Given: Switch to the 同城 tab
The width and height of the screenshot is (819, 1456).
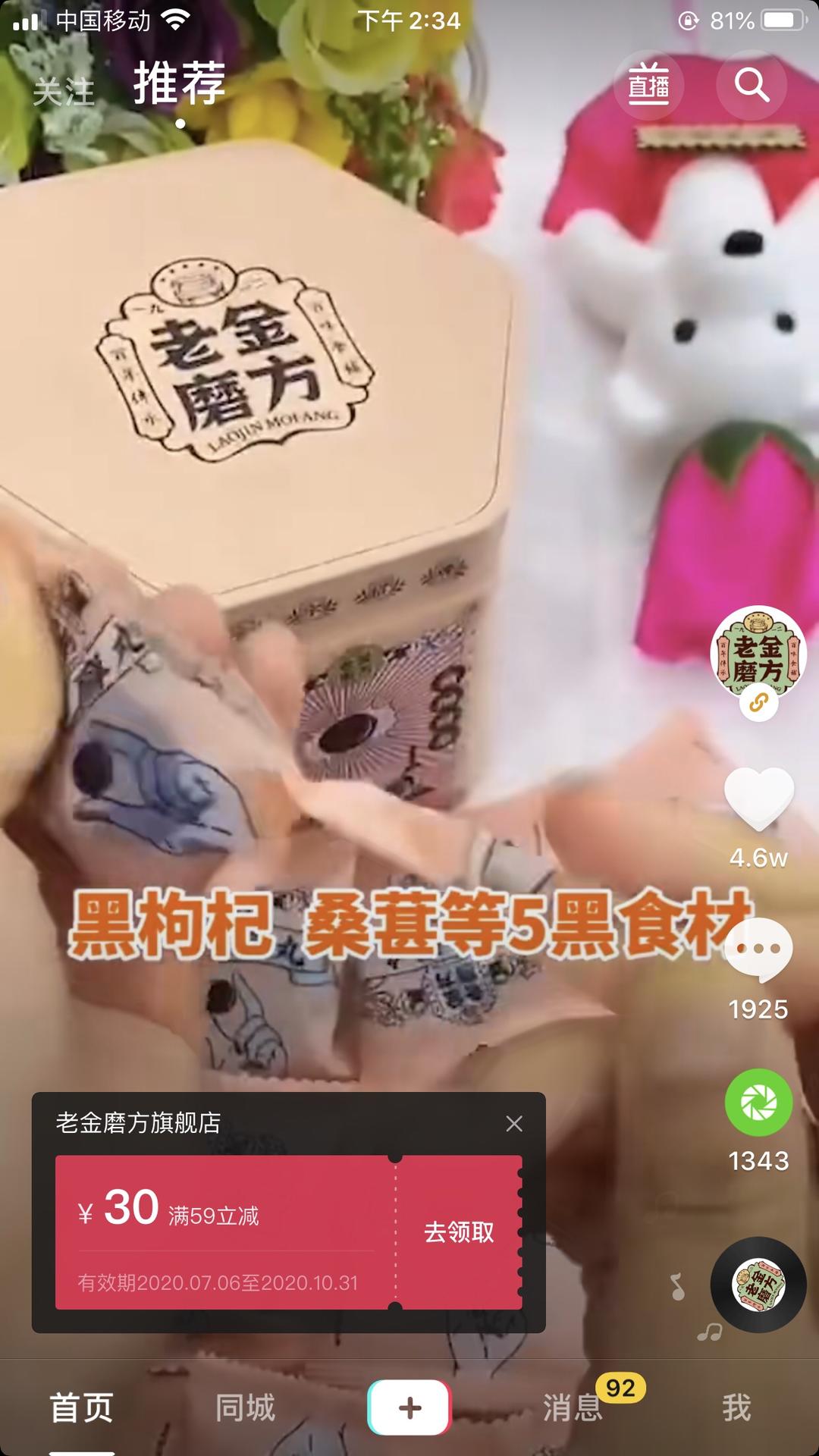Looking at the screenshot, I should pyautogui.click(x=245, y=1408).
